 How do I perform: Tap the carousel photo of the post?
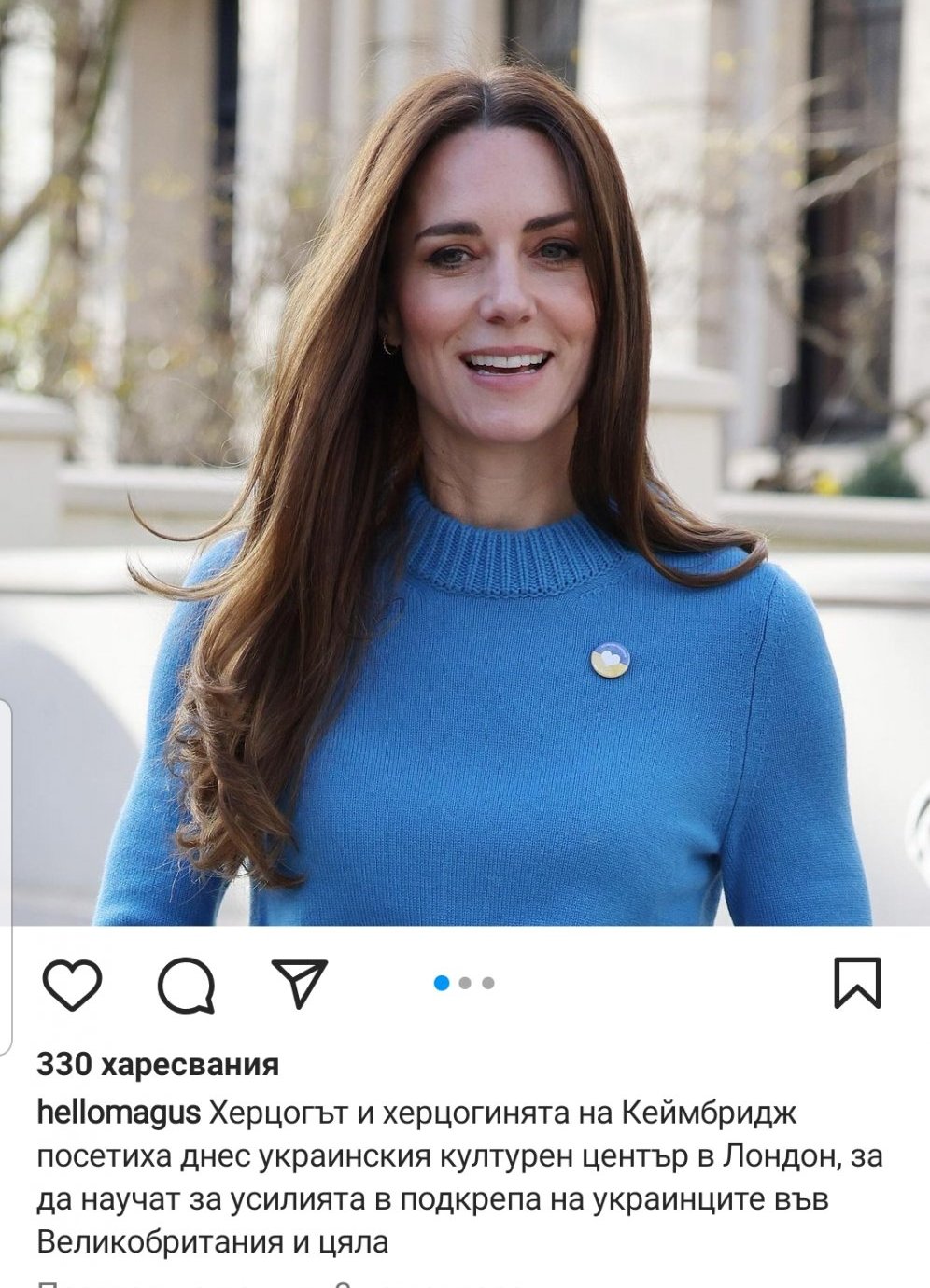click(x=465, y=467)
